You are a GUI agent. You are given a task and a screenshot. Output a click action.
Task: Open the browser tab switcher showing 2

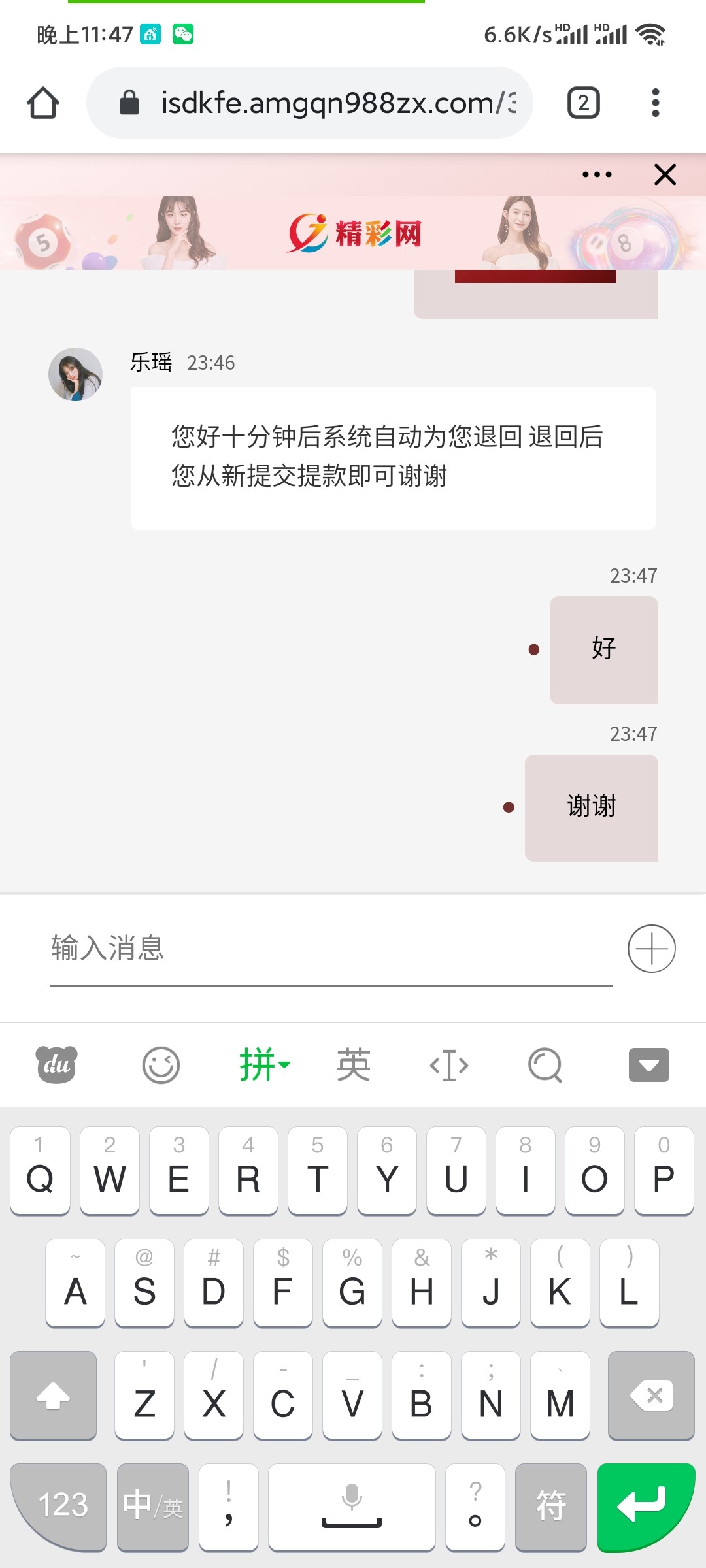[582, 102]
